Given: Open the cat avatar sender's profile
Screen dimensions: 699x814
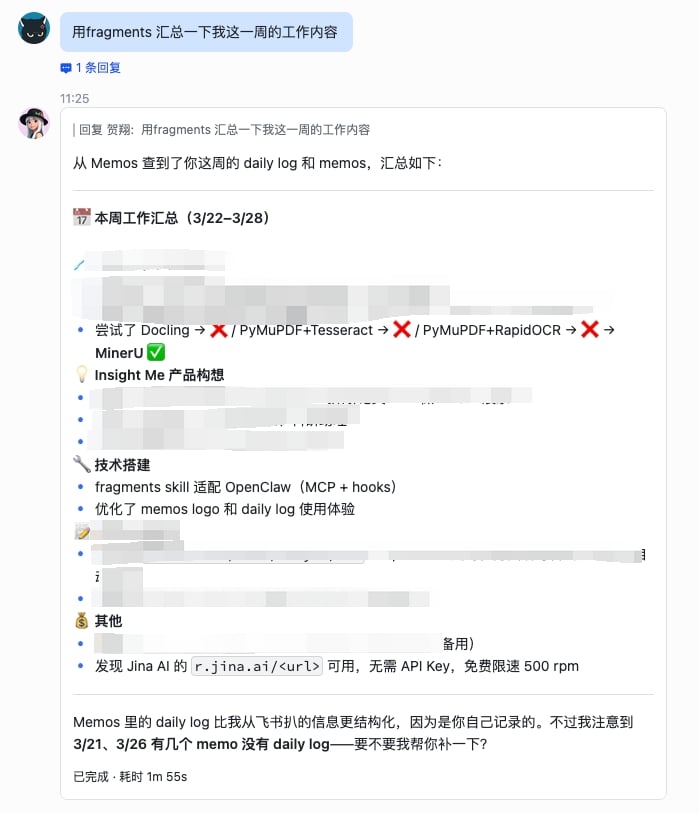Looking at the screenshot, I should pyautogui.click(x=34, y=29).
